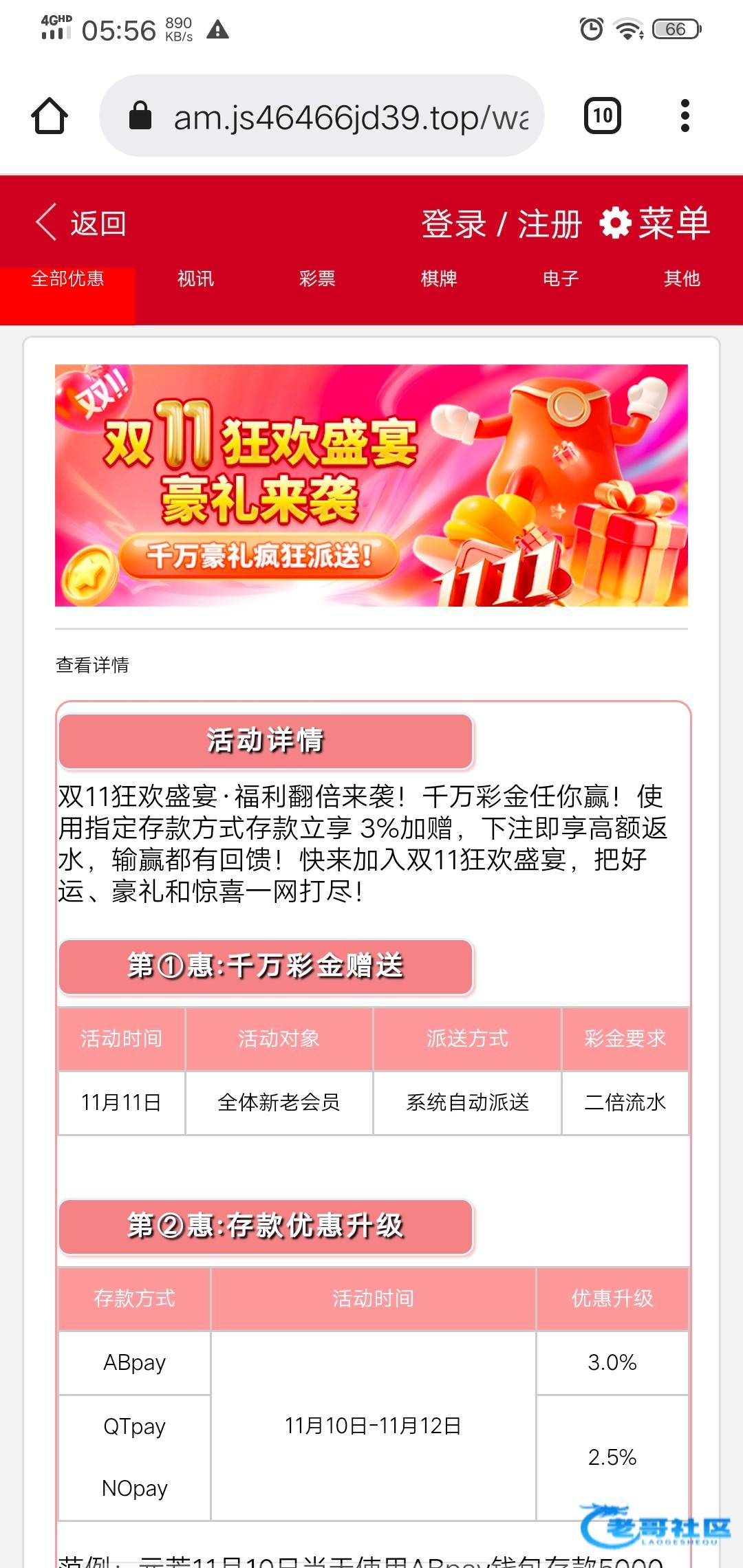Image resolution: width=743 pixels, height=1568 pixels.
Task: Switch to the 电子 tab
Action: click(x=561, y=279)
